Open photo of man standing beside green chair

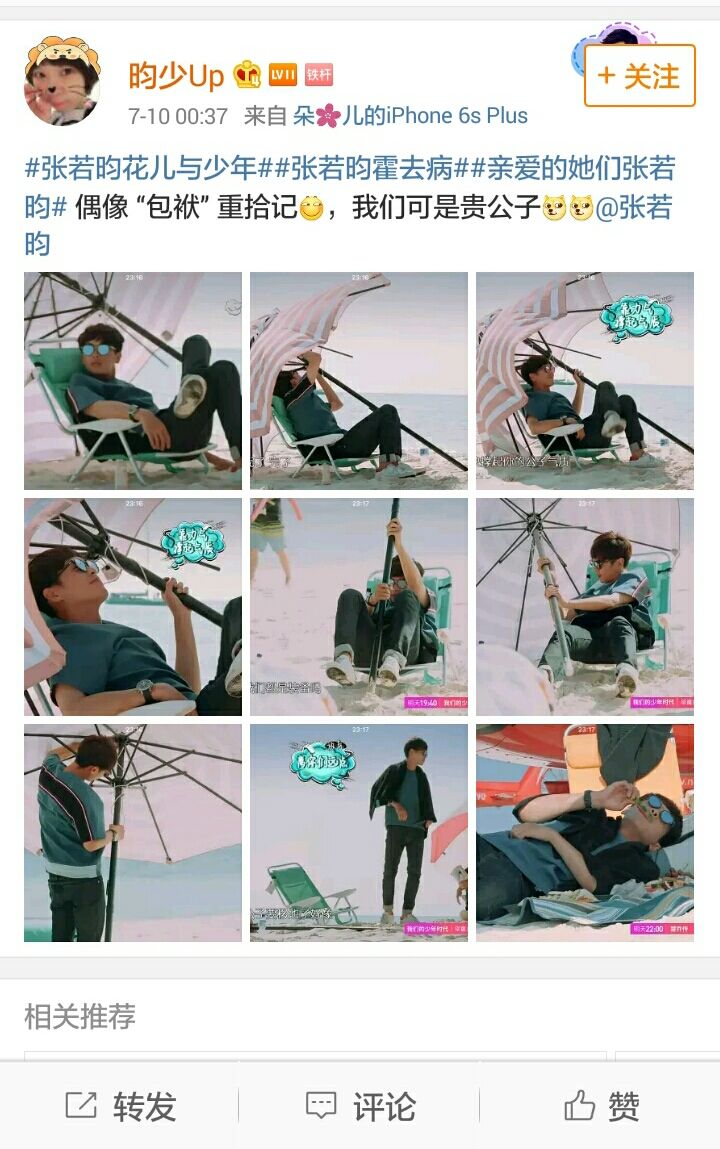(359, 832)
